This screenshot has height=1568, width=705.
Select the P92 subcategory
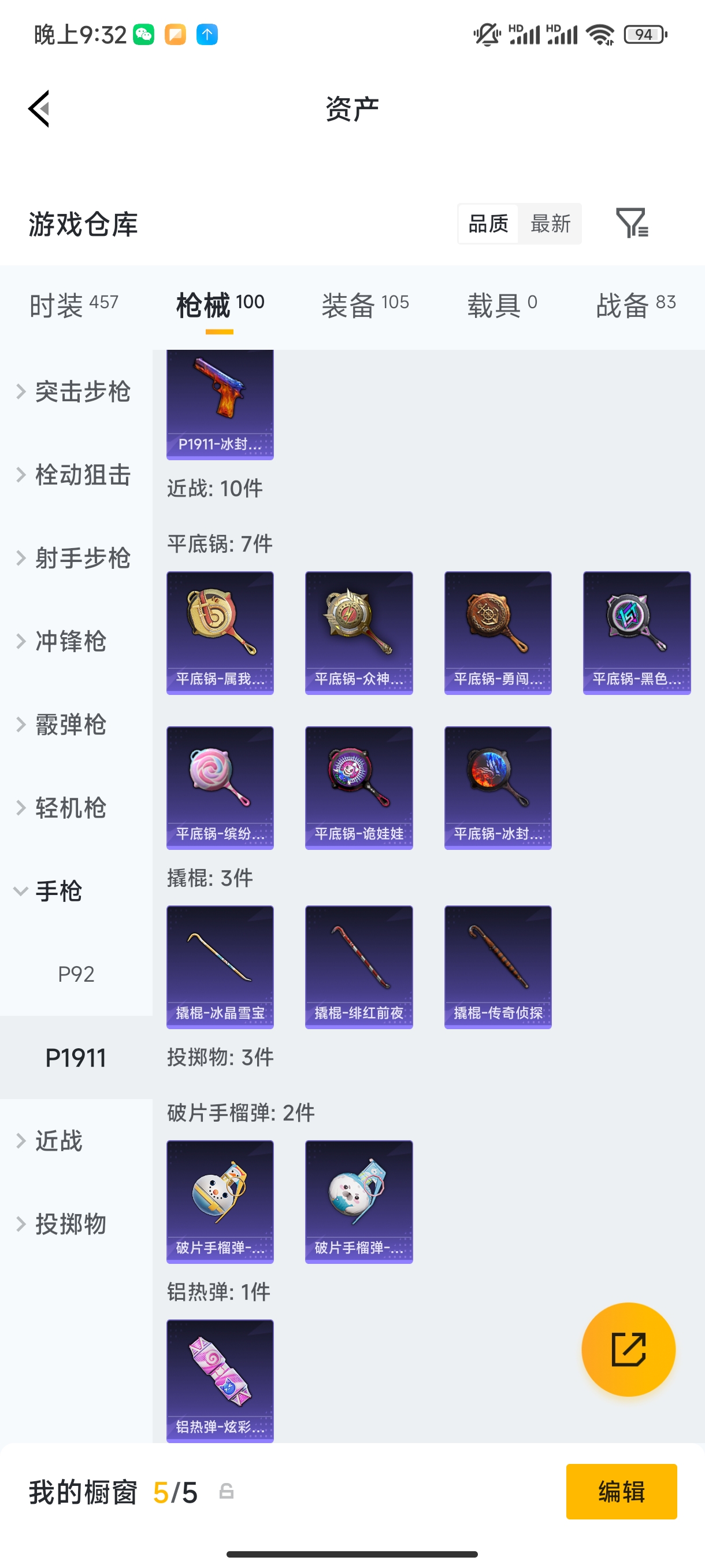click(x=77, y=974)
